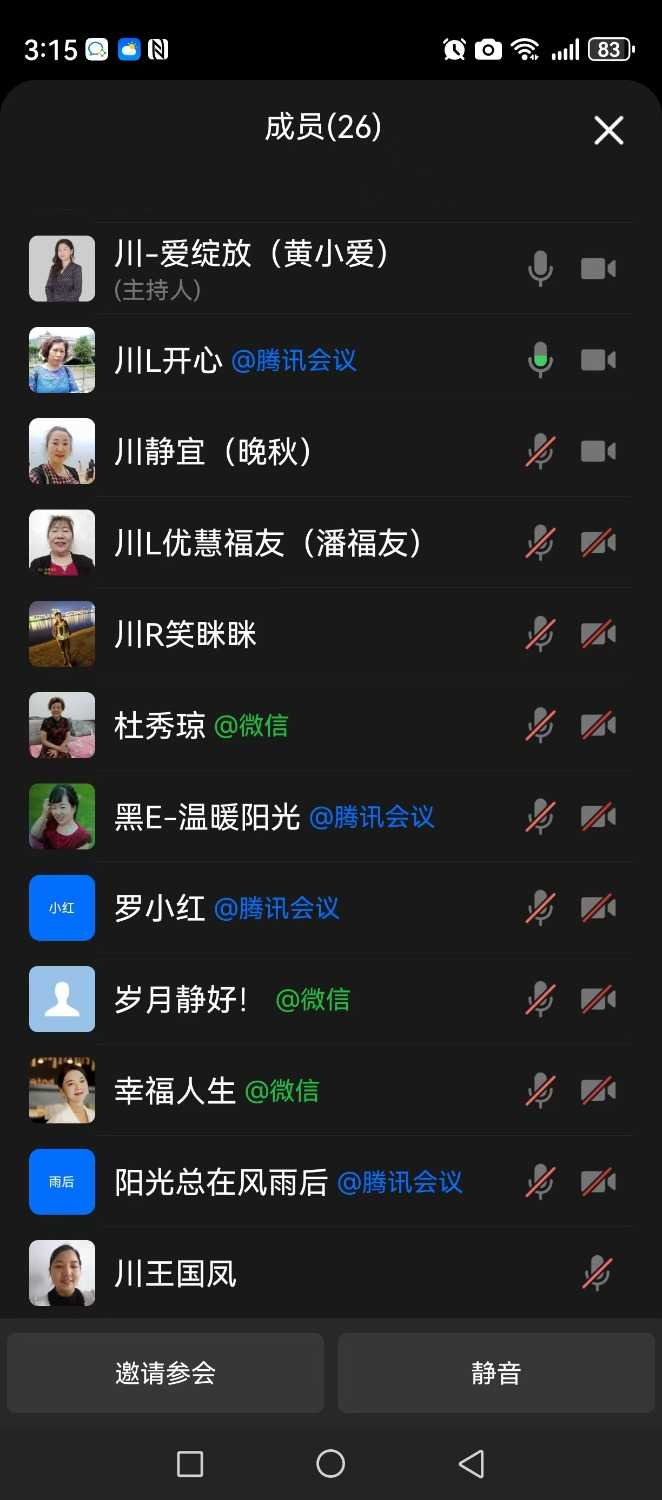This screenshot has height=1500, width=662.
Task: Tap the 邀请参会 invite button
Action: tap(165, 1373)
